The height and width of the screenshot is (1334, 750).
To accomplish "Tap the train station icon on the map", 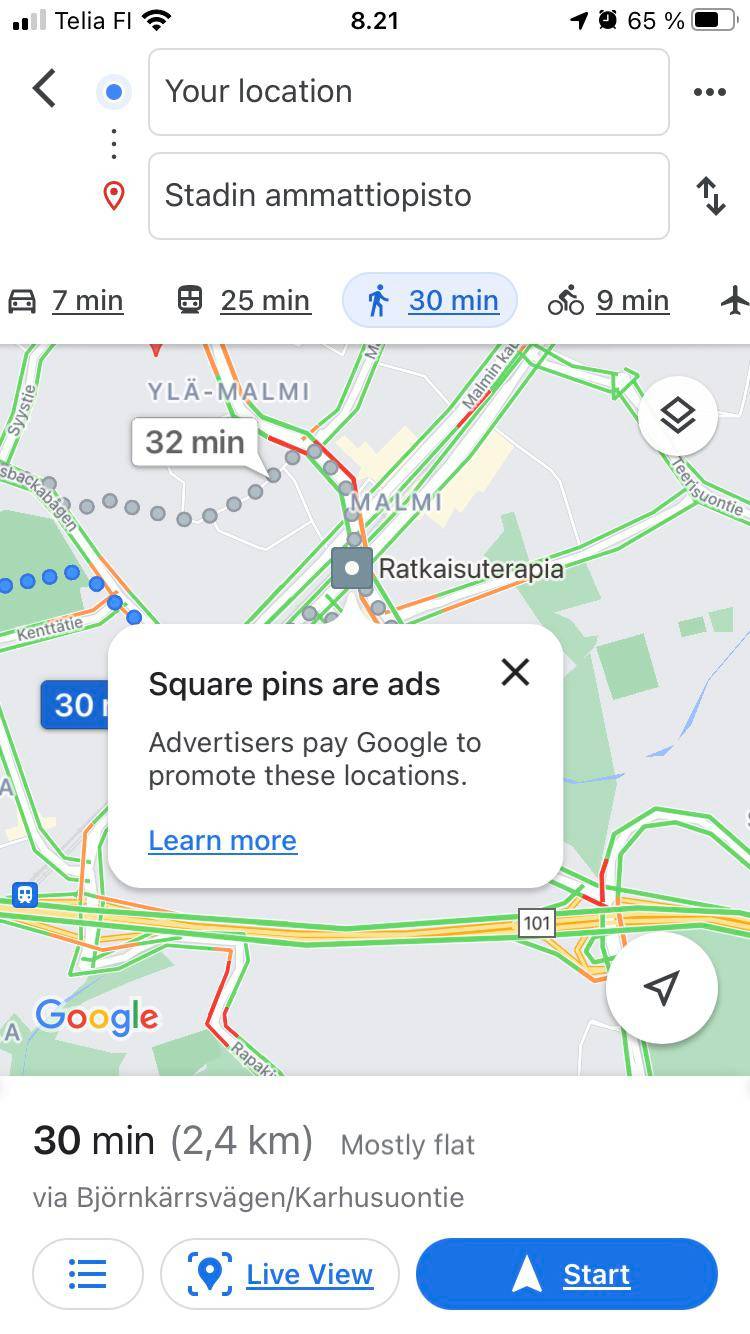I will click(23, 893).
